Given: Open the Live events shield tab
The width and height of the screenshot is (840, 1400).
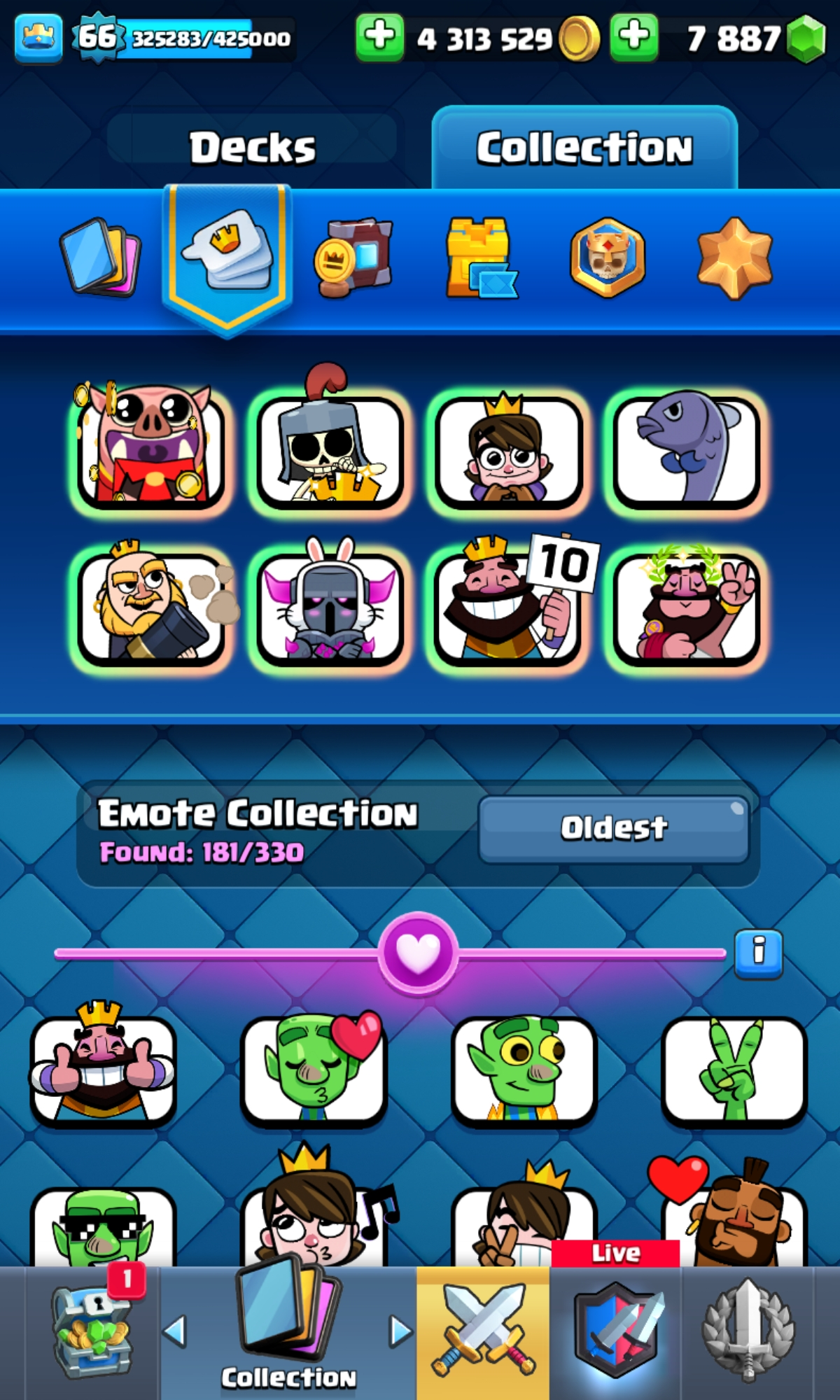Looking at the screenshot, I should tap(615, 1330).
